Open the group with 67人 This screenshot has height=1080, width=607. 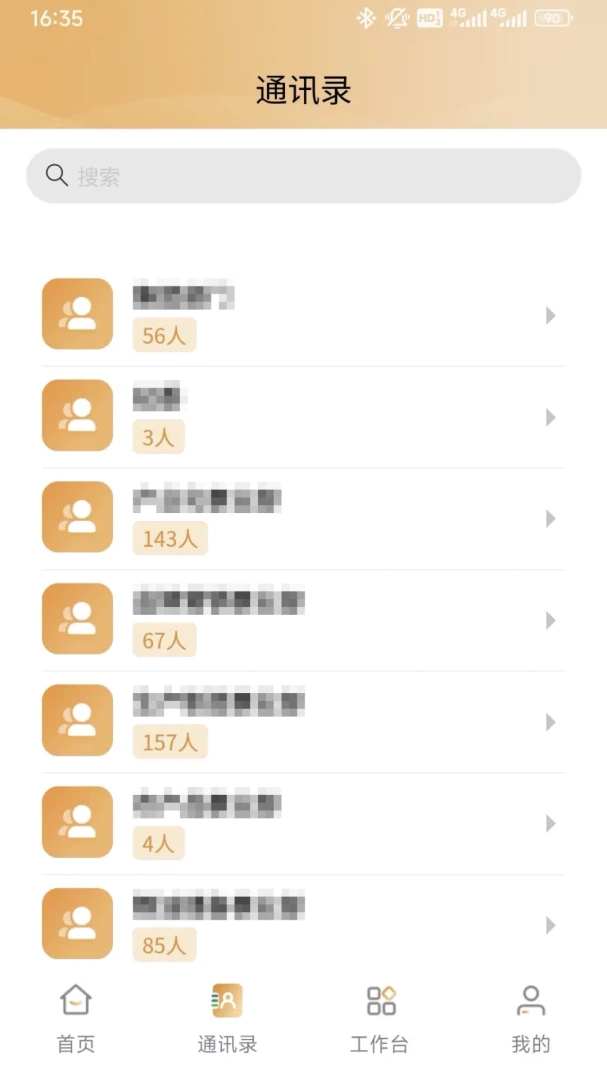click(303, 621)
